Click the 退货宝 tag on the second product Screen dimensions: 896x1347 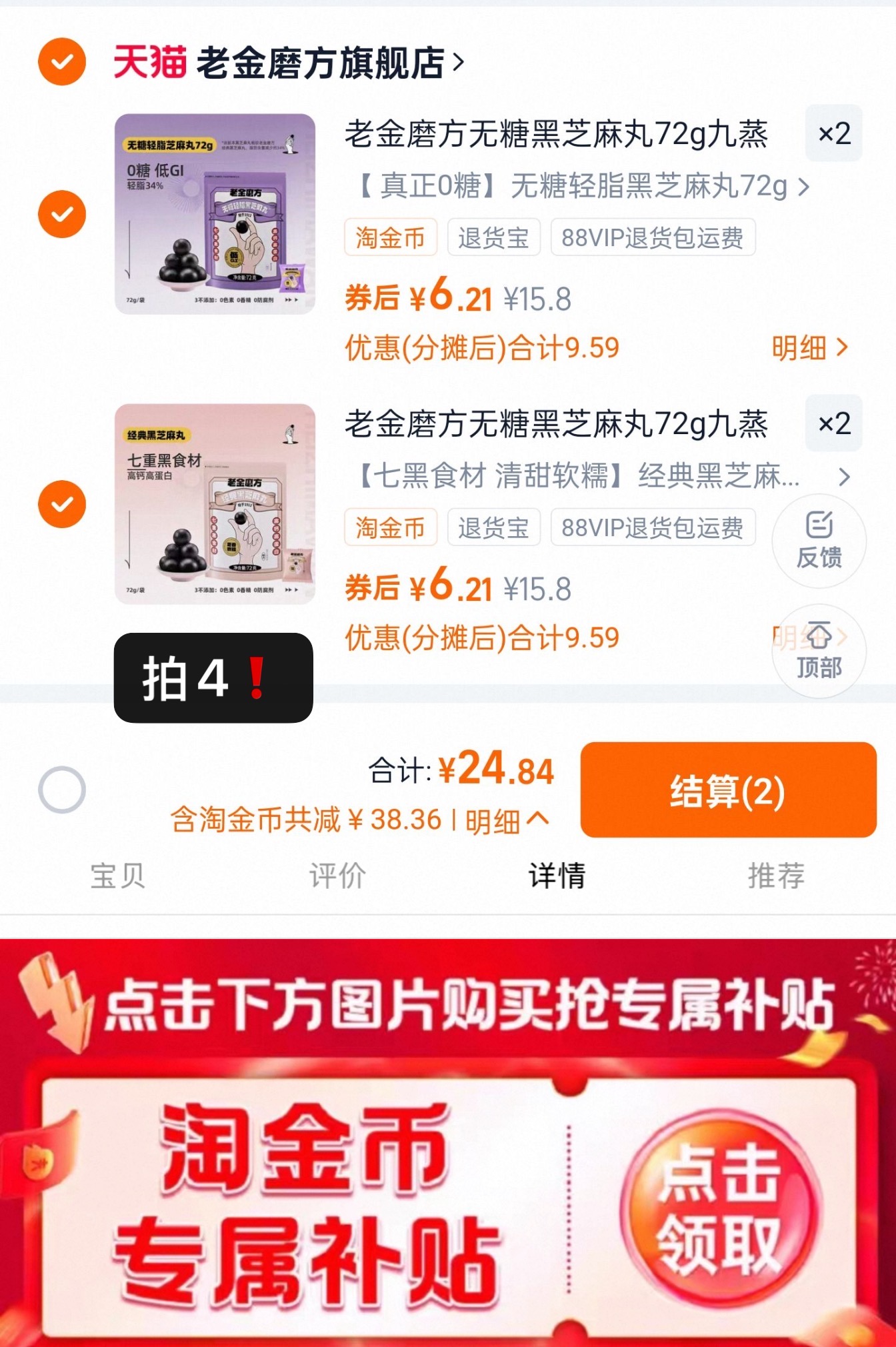[x=493, y=527]
